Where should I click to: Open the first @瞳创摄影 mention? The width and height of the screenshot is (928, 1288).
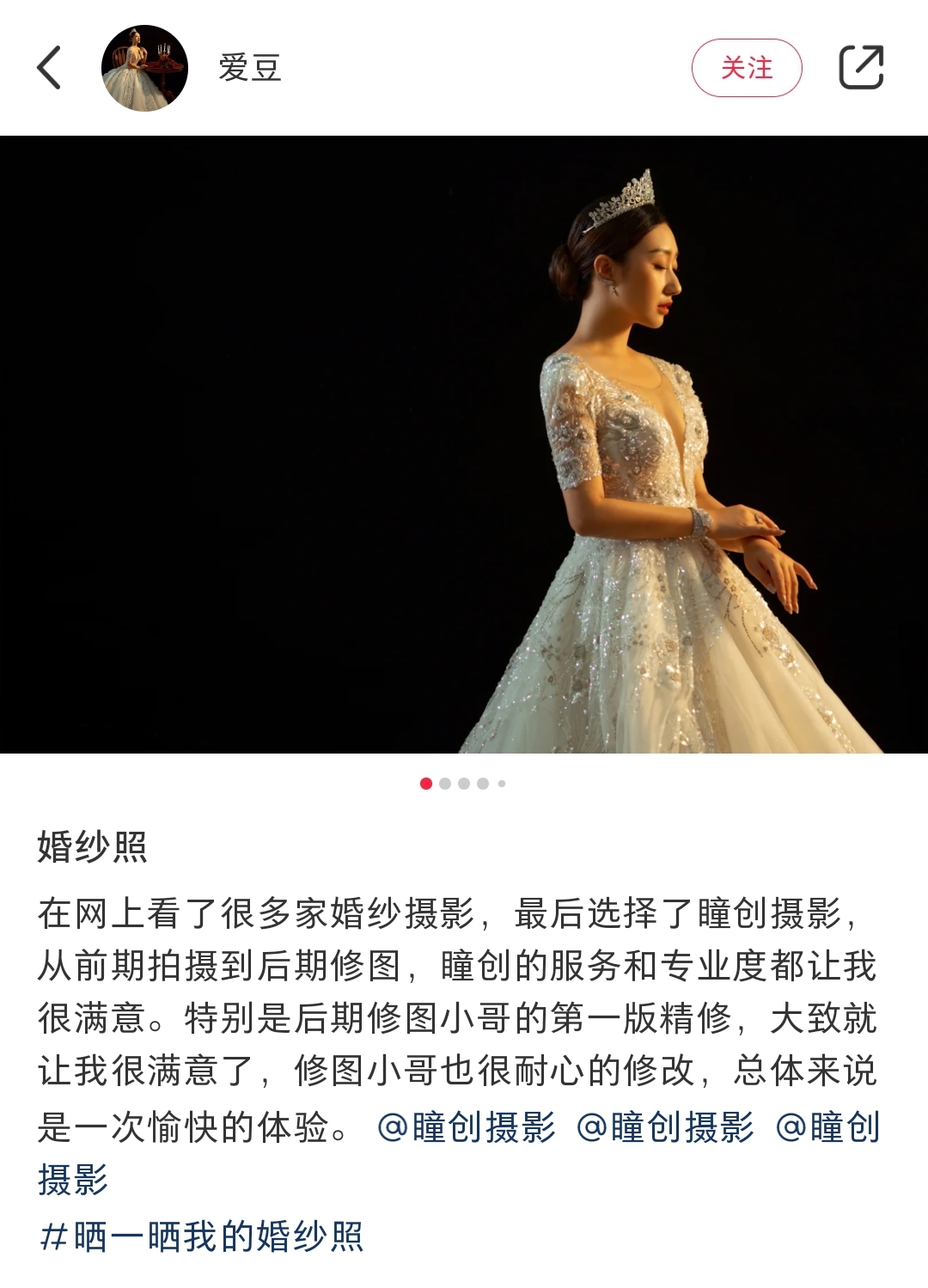(467, 1127)
